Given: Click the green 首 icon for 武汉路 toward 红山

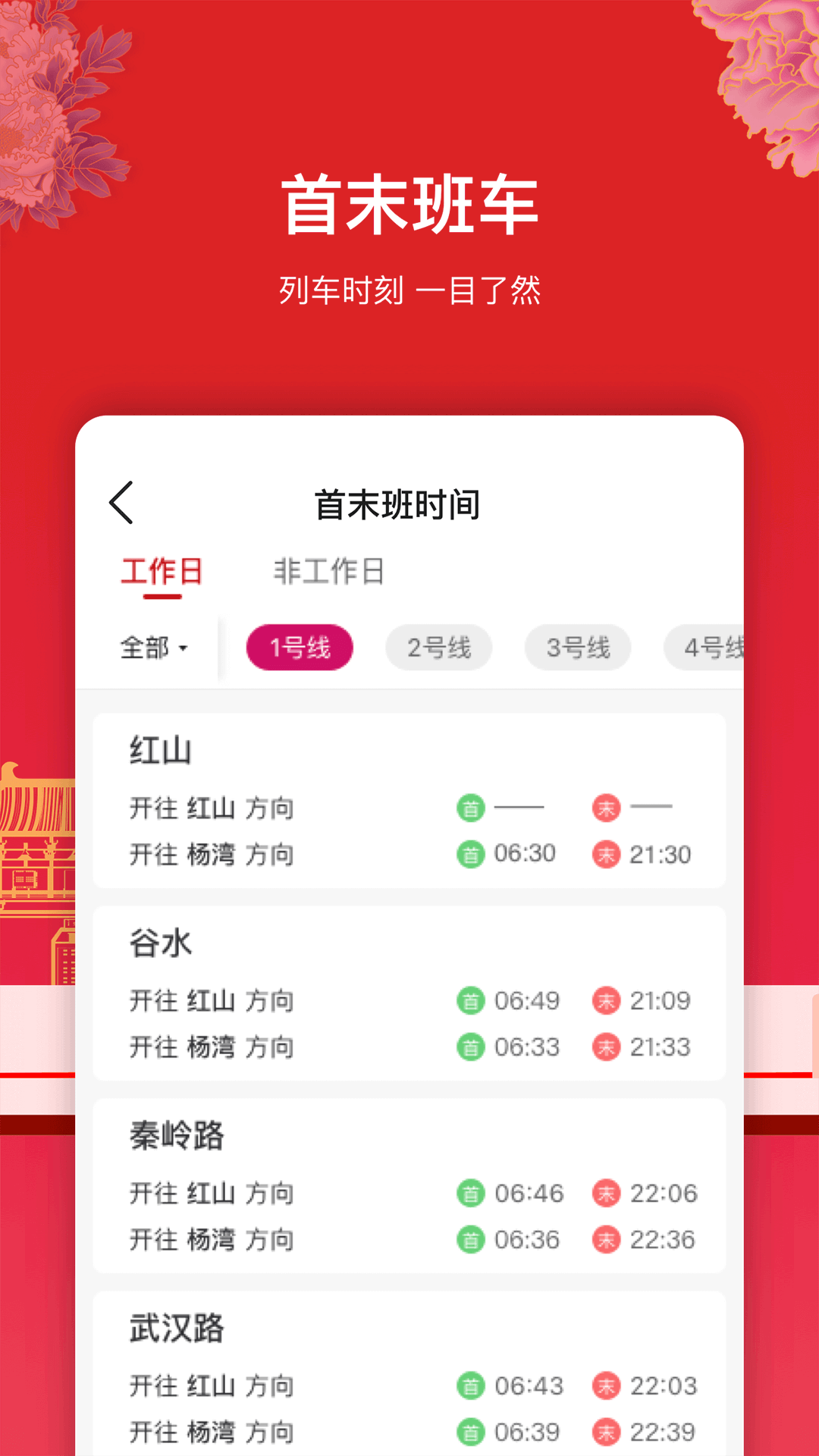Looking at the screenshot, I should pyautogui.click(x=471, y=1385).
